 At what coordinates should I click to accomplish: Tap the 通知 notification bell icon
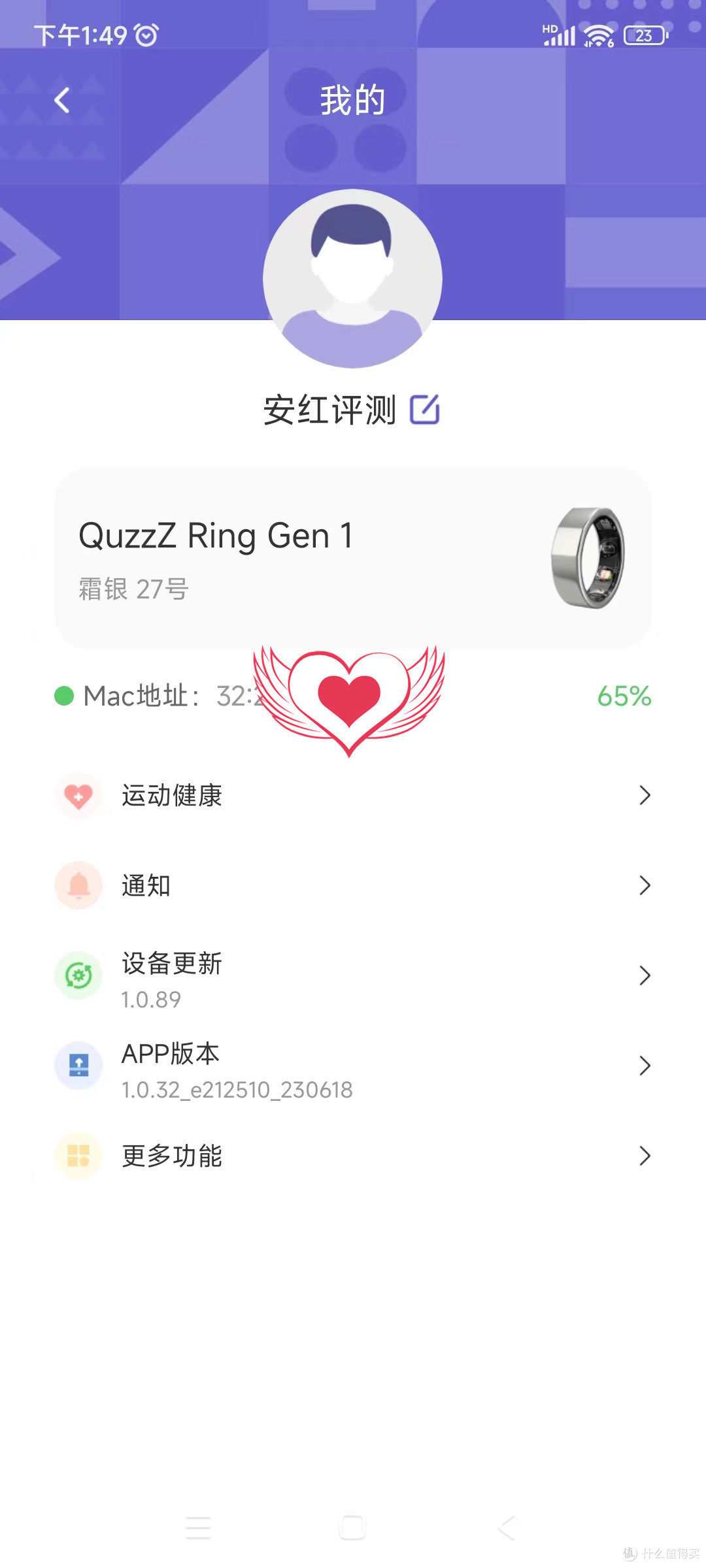pos(78,886)
